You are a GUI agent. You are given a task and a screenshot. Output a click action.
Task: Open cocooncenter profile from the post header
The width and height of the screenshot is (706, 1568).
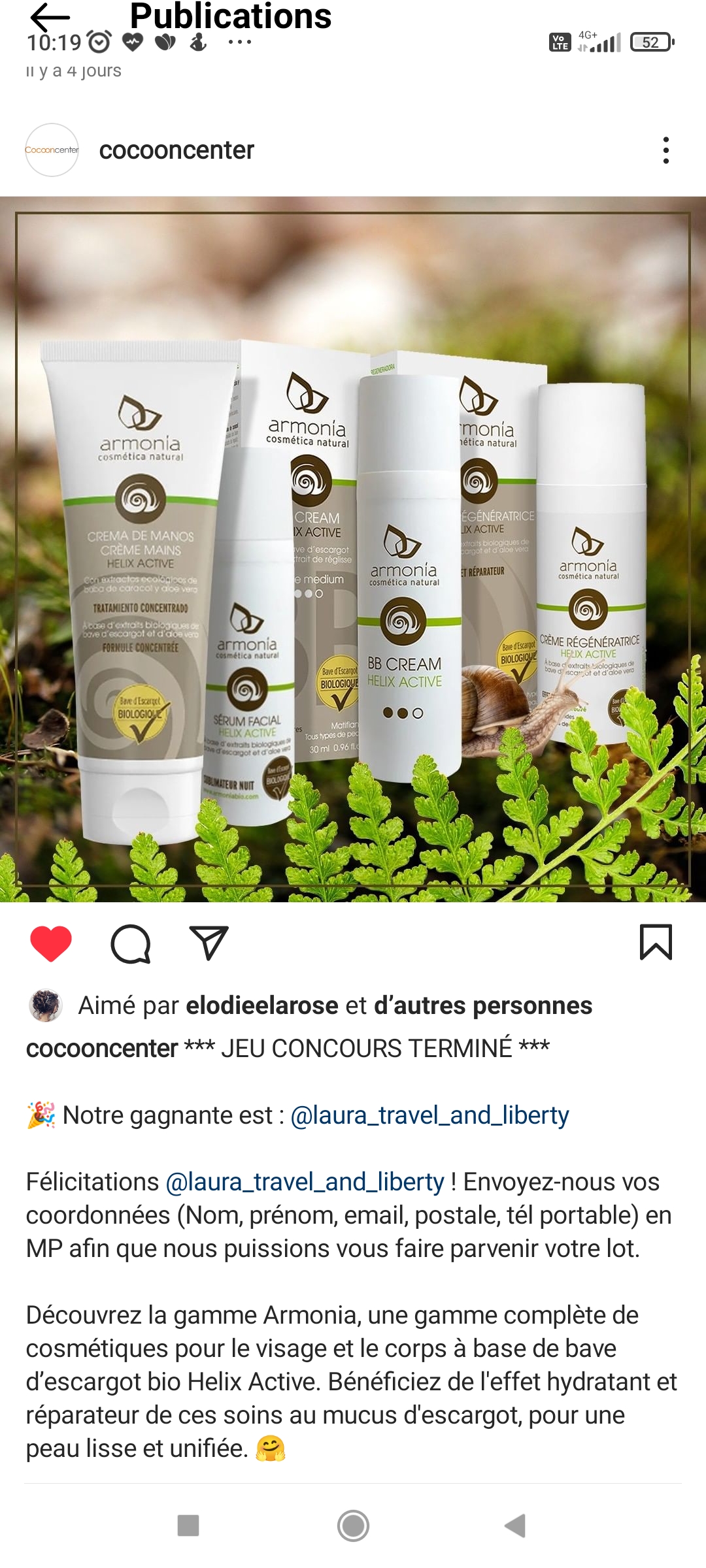(x=176, y=150)
